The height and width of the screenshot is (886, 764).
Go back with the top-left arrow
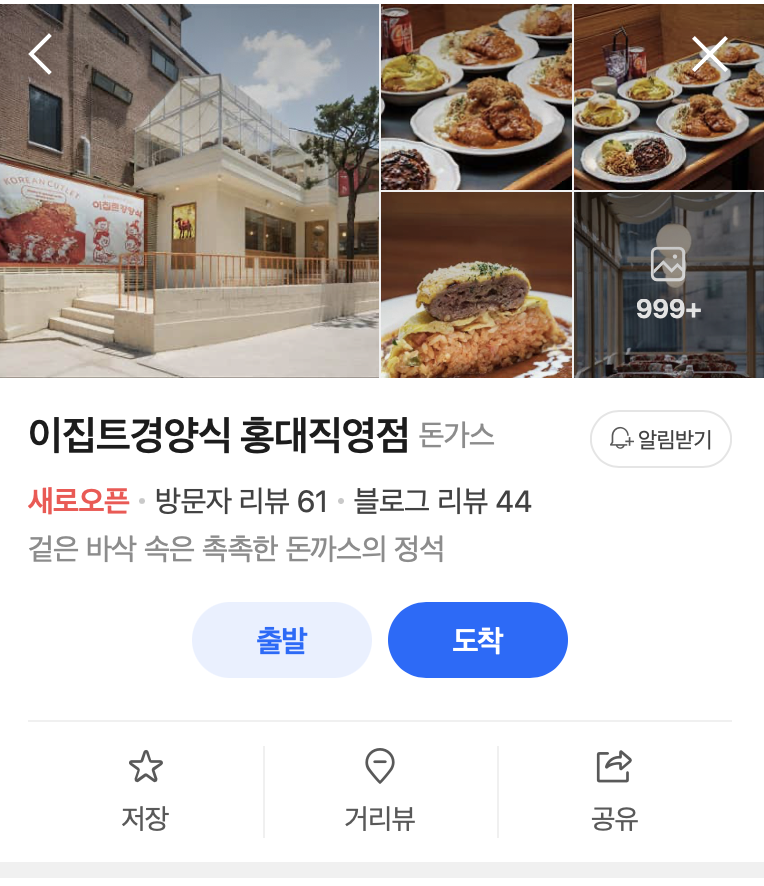click(x=40, y=54)
